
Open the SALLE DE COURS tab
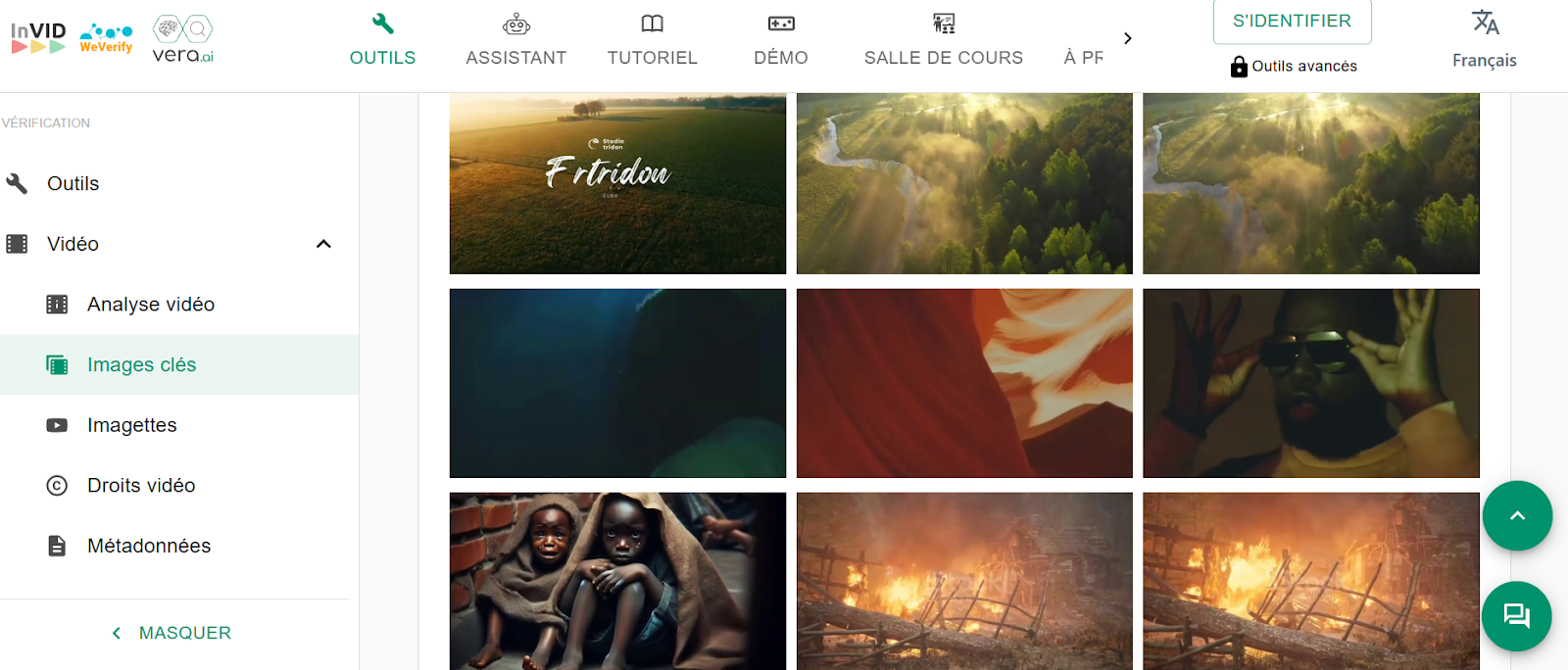pyautogui.click(x=943, y=39)
